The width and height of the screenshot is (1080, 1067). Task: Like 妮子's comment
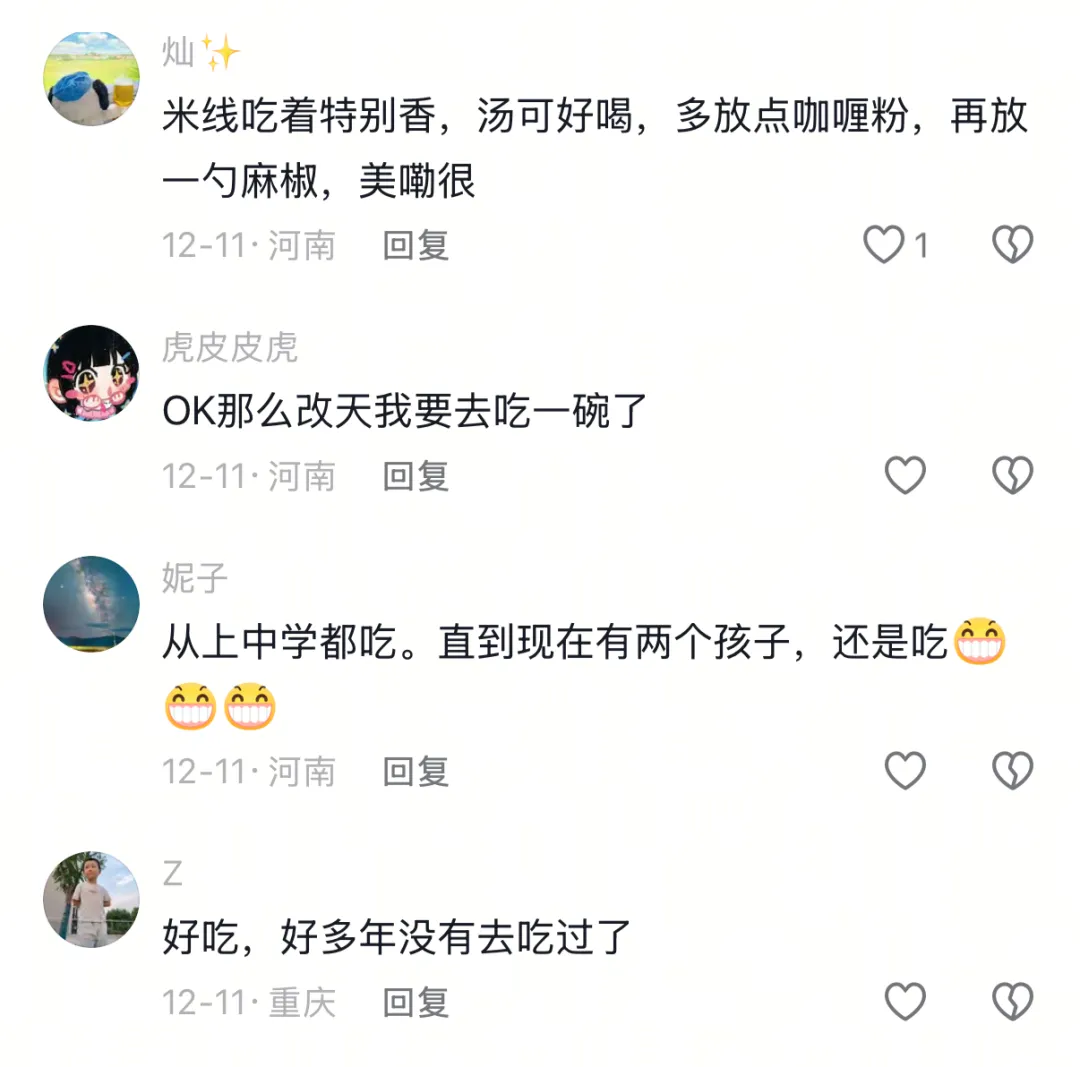pyautogui.click(x=906, y=771)
